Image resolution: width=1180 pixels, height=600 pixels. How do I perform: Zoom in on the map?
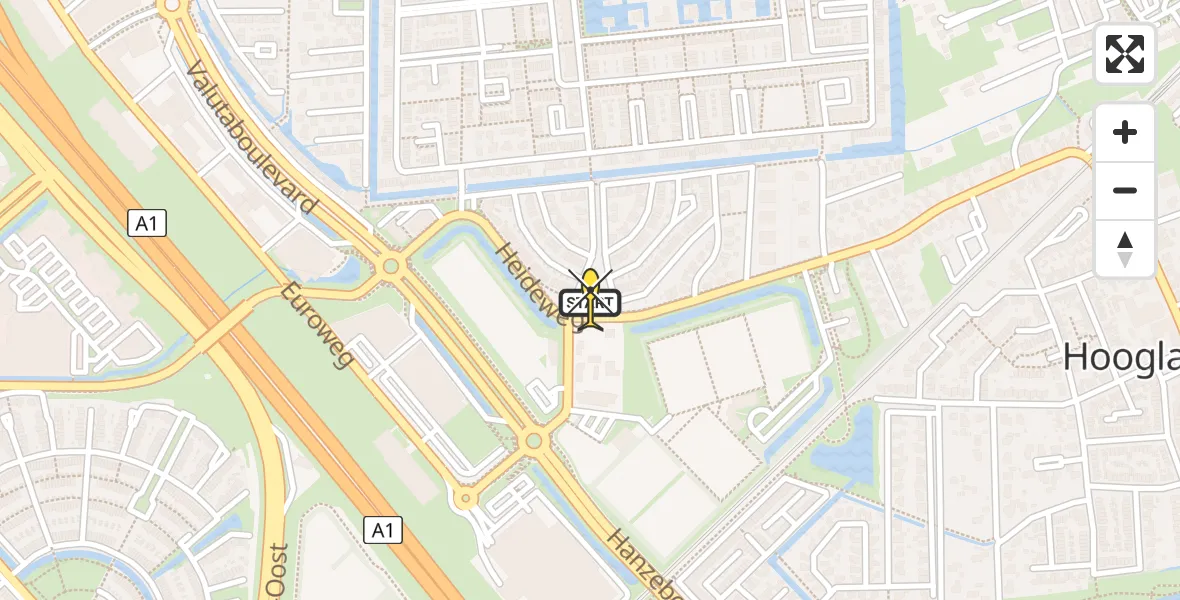pyautogui.click(x=1125, y=133)
